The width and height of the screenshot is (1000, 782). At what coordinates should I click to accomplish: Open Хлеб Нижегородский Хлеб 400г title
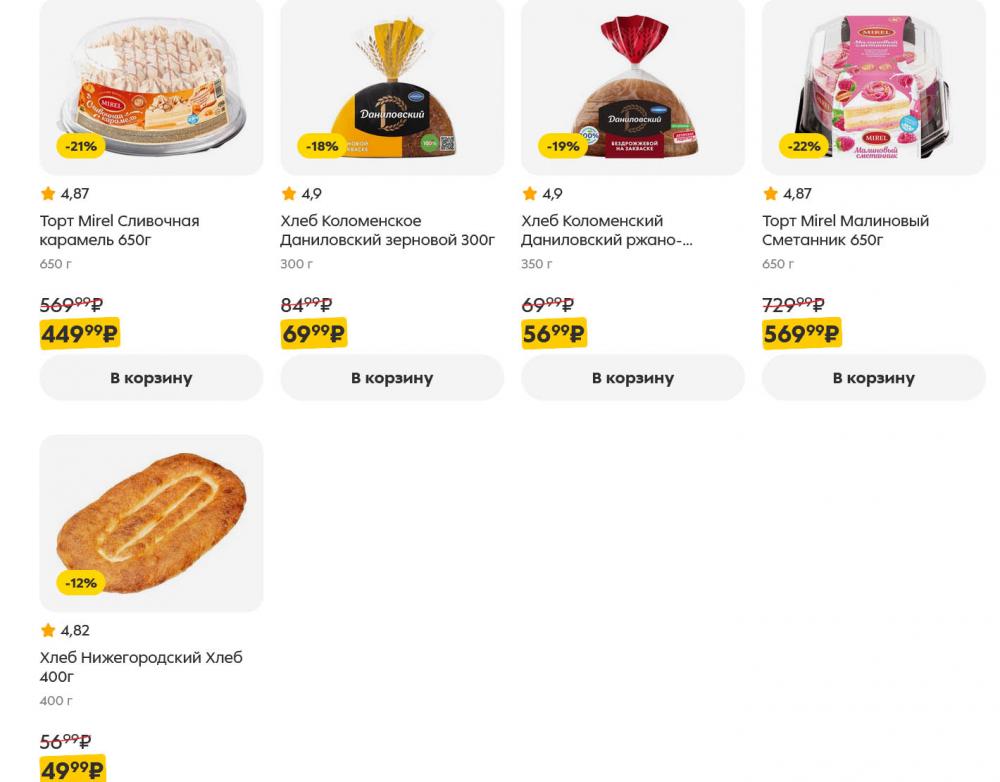pos(140,667)
